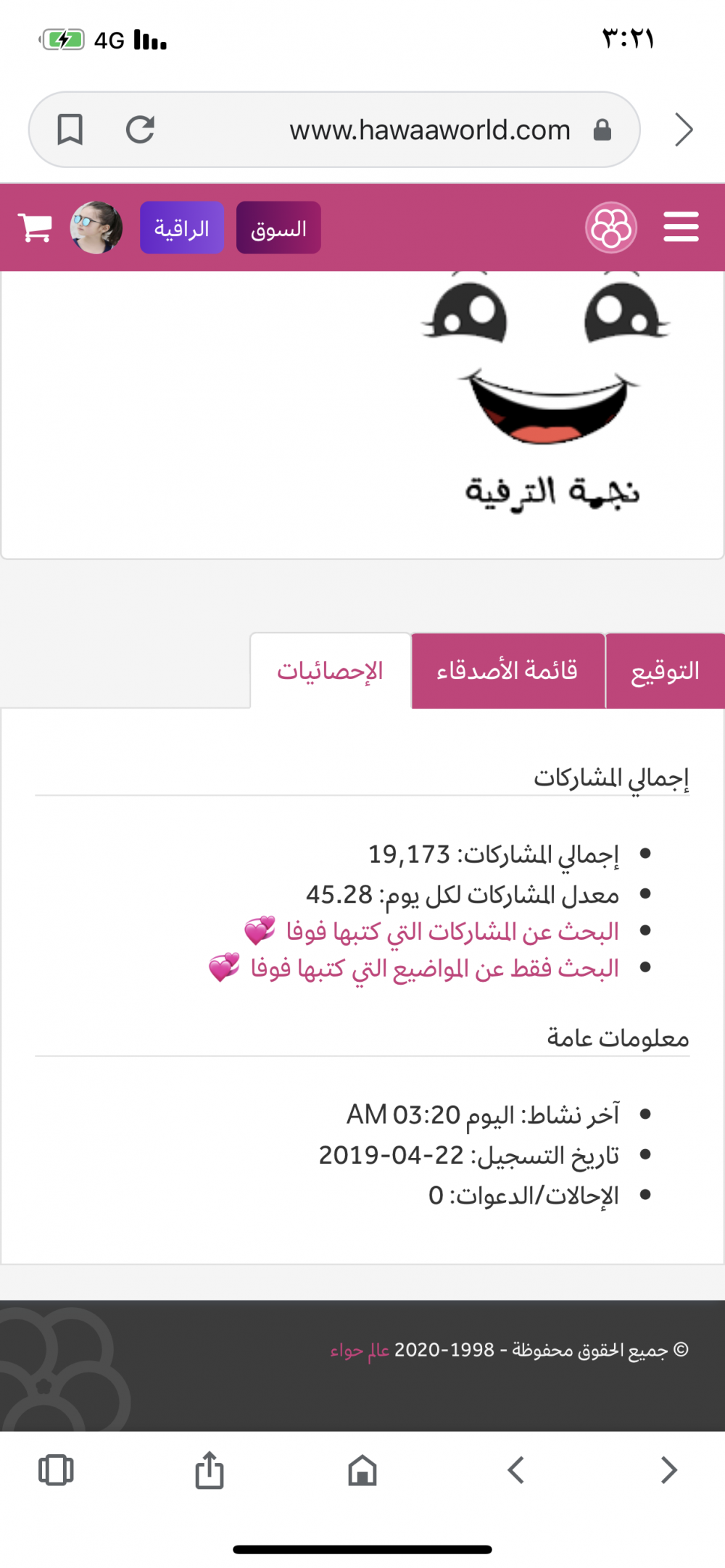Image resolution: width=725 pixels, height=1568 pixels.
Task: Tap the www.hawaaworld.com address bar
Action: click(x=429, y=130)
